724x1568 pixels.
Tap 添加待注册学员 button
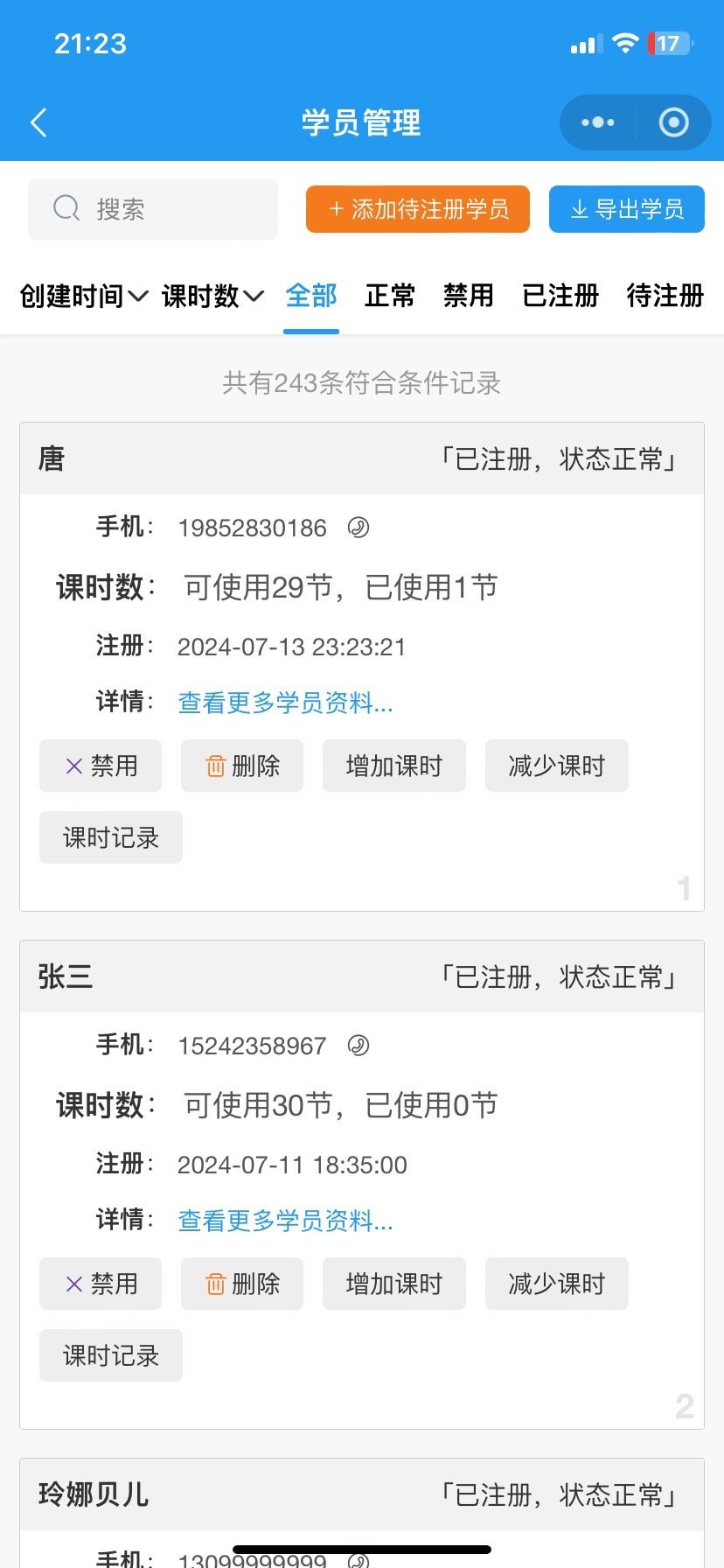point(418,209)
